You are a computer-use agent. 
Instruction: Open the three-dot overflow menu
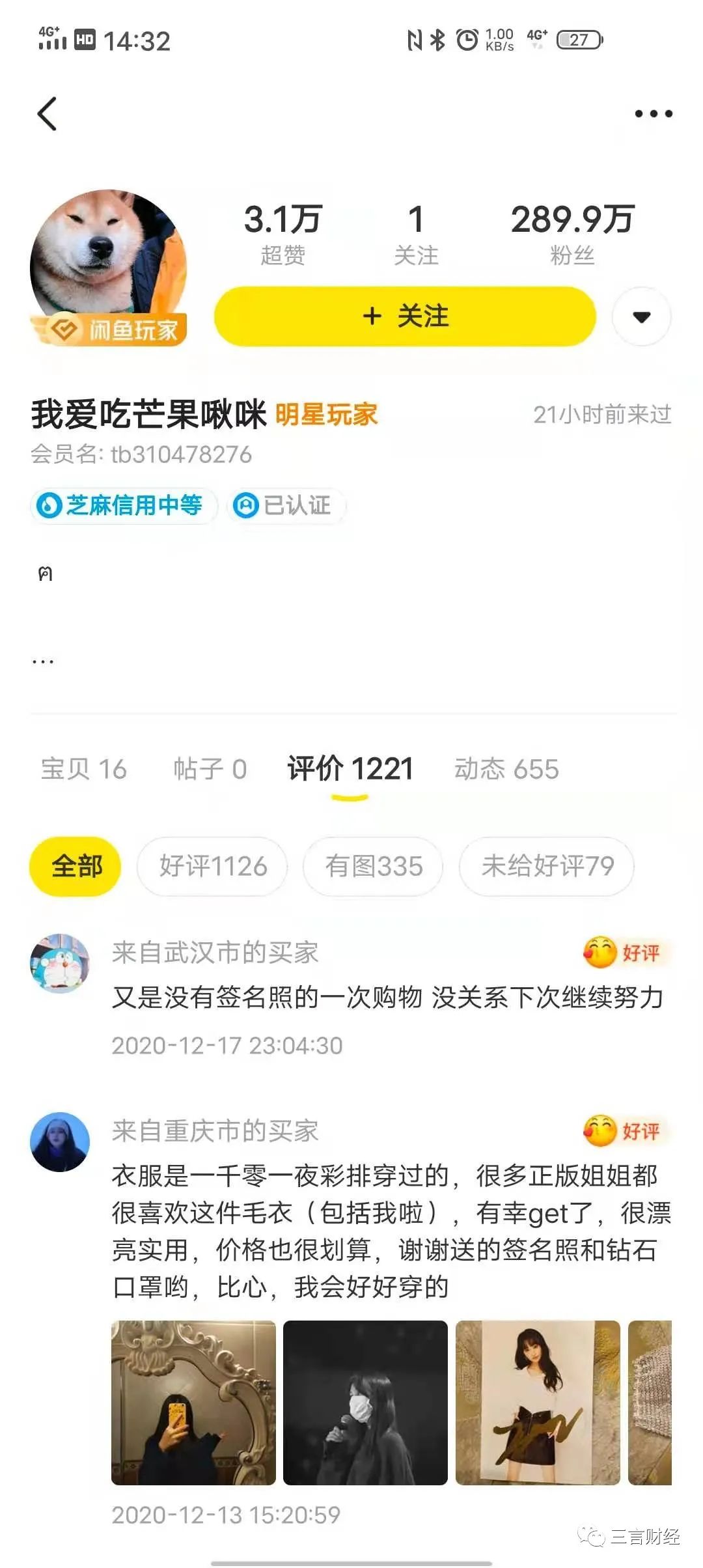(653, 114)
